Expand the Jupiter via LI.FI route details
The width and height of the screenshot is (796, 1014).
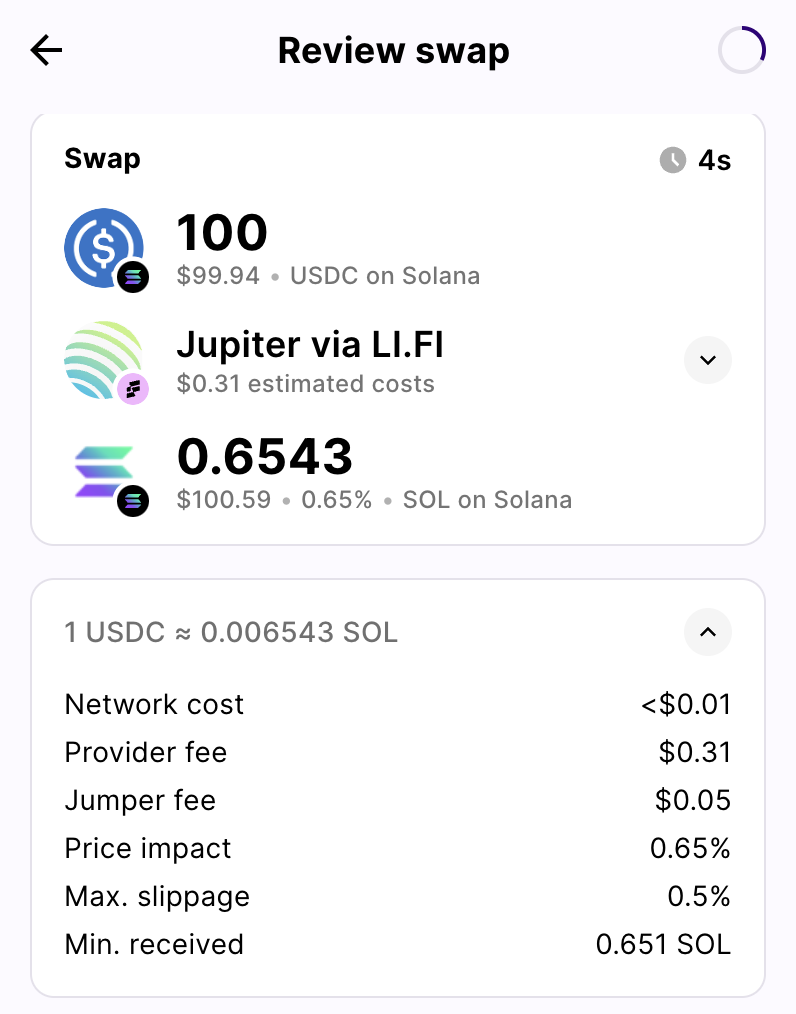pyautogui.click(x=707, y=360)
